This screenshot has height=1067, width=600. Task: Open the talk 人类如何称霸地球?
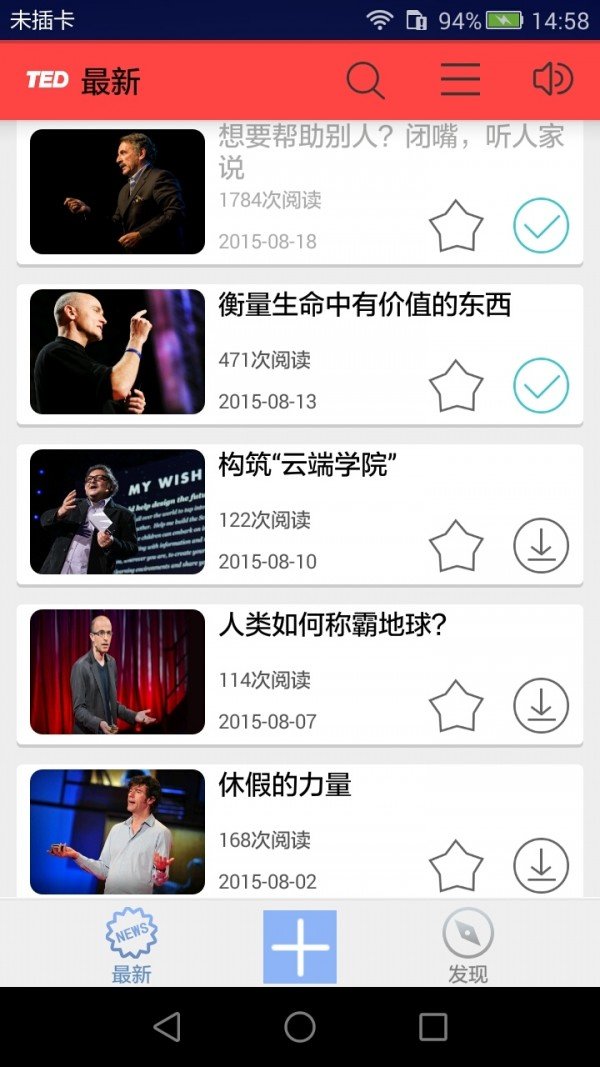pos(332,625)
